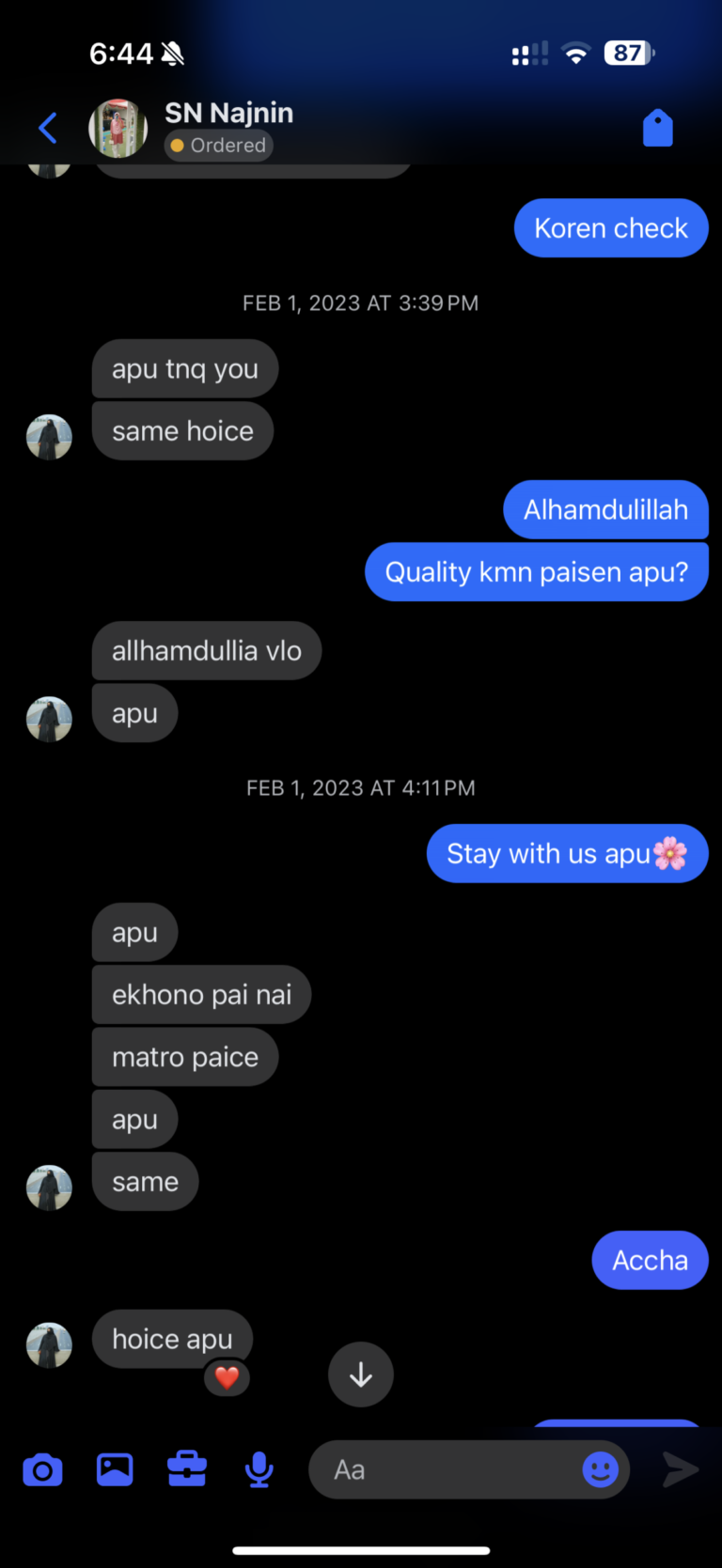Record a voice message
This screenshot has width=722, height=1568.
[259, 1469]
